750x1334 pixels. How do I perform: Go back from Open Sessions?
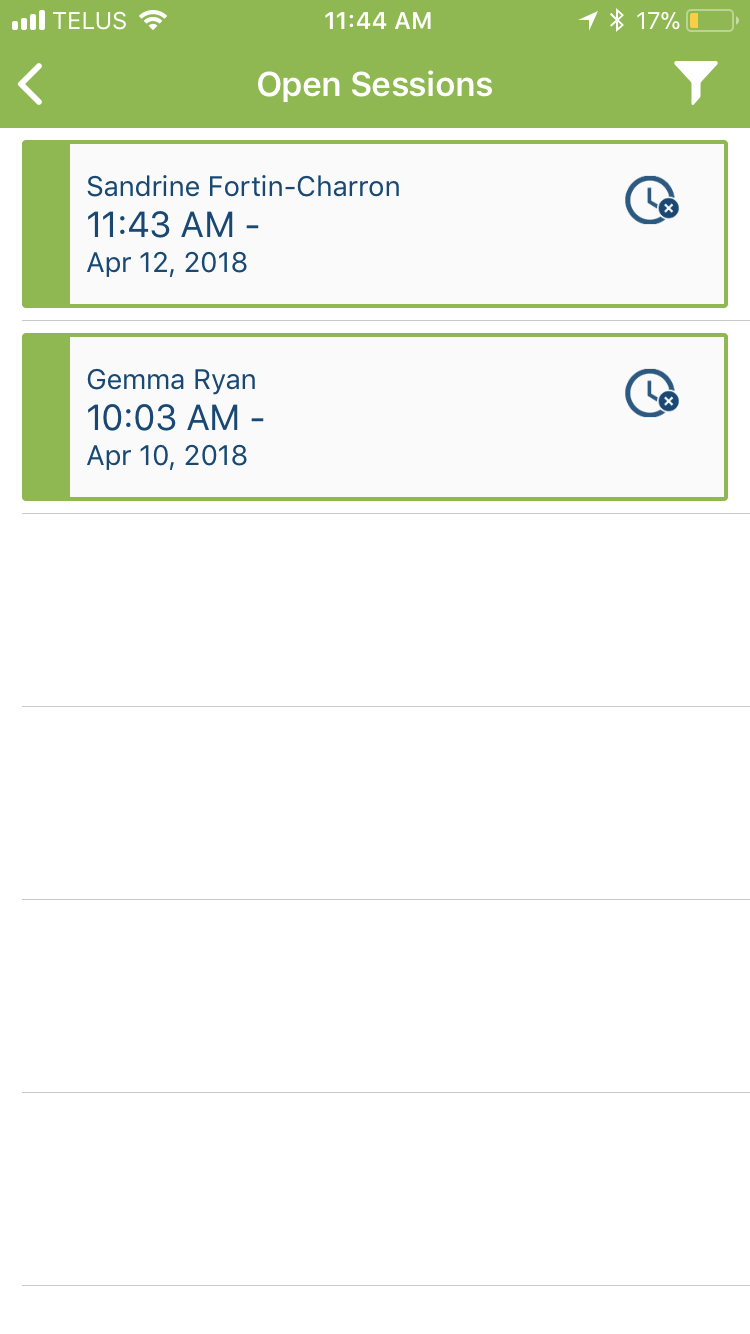click(32, 84)
